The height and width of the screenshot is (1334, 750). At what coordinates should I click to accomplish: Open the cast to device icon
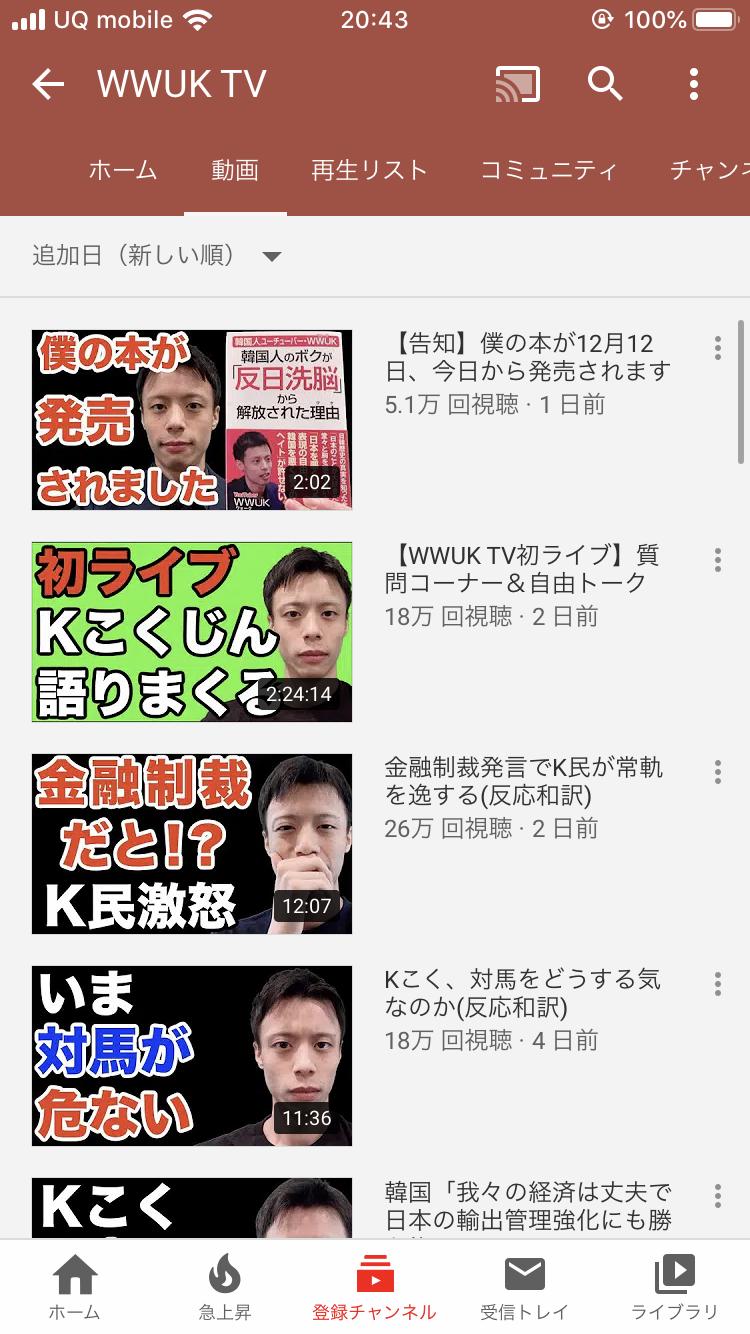518,85
